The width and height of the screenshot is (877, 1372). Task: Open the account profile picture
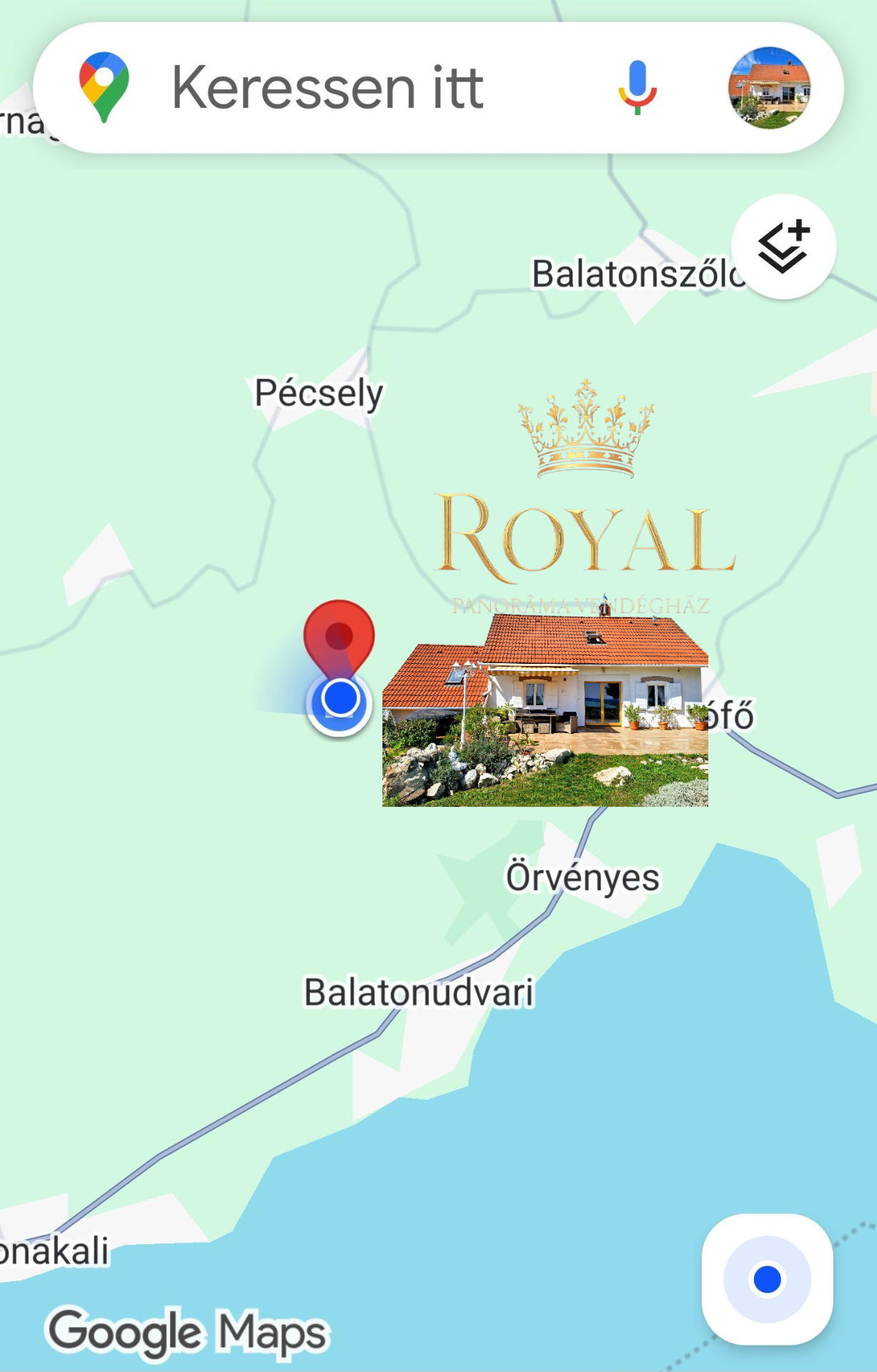769,88
